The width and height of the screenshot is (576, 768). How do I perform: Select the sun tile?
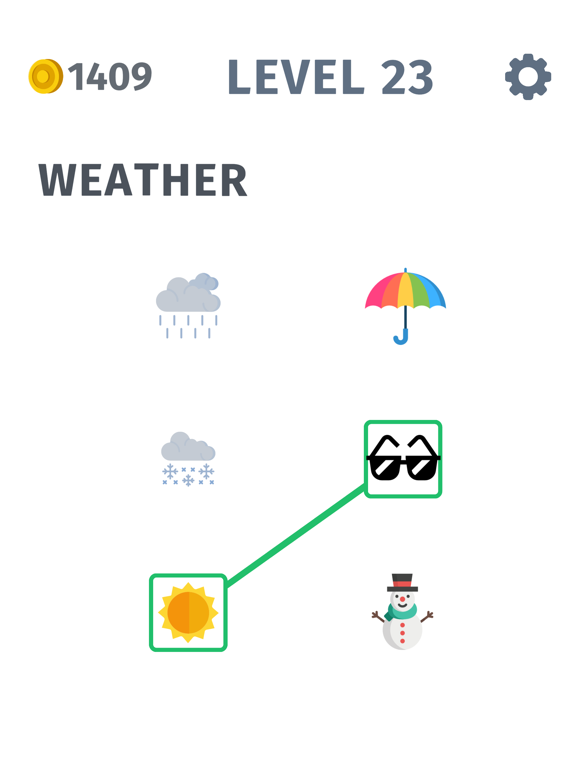188,612
